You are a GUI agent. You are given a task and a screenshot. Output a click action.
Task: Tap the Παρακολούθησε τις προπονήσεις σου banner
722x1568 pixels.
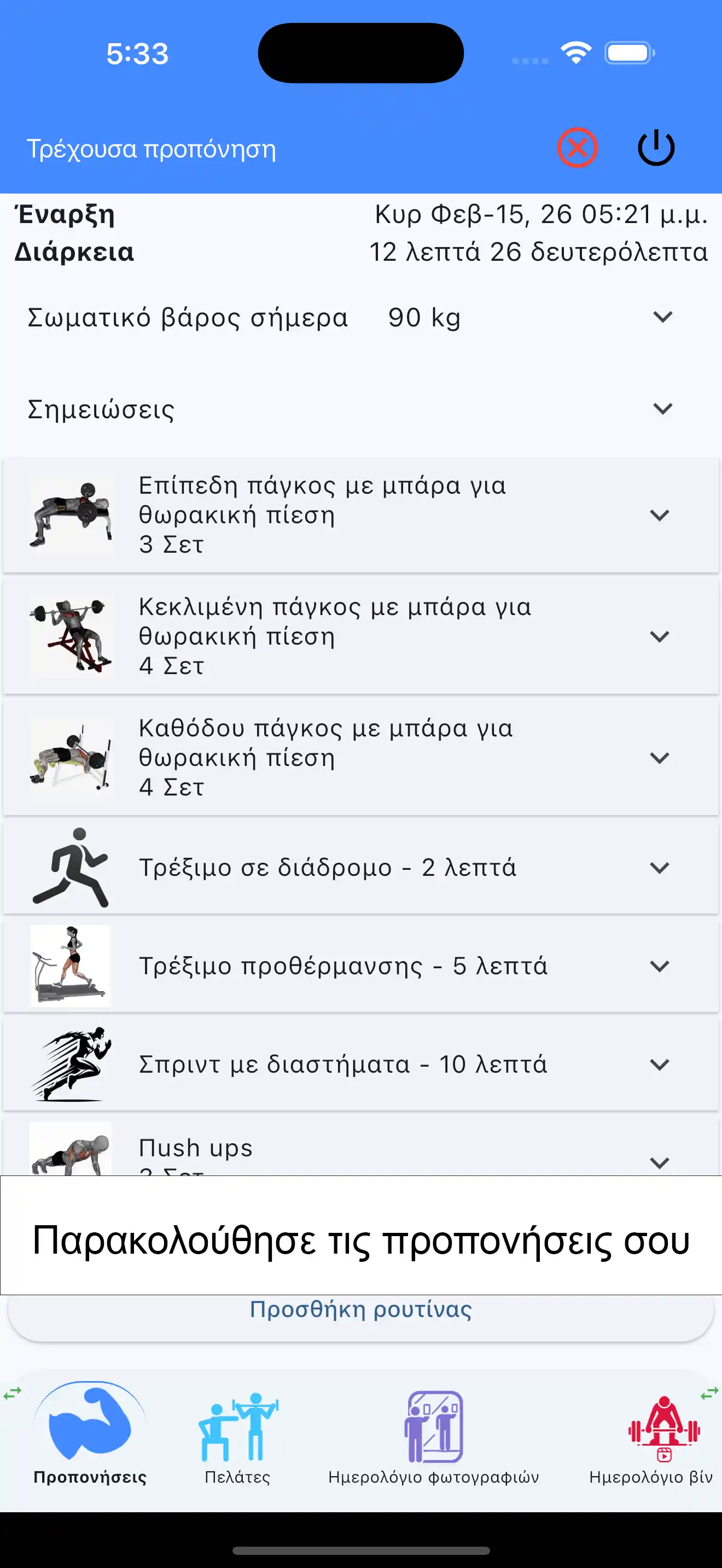point(361,1242)
